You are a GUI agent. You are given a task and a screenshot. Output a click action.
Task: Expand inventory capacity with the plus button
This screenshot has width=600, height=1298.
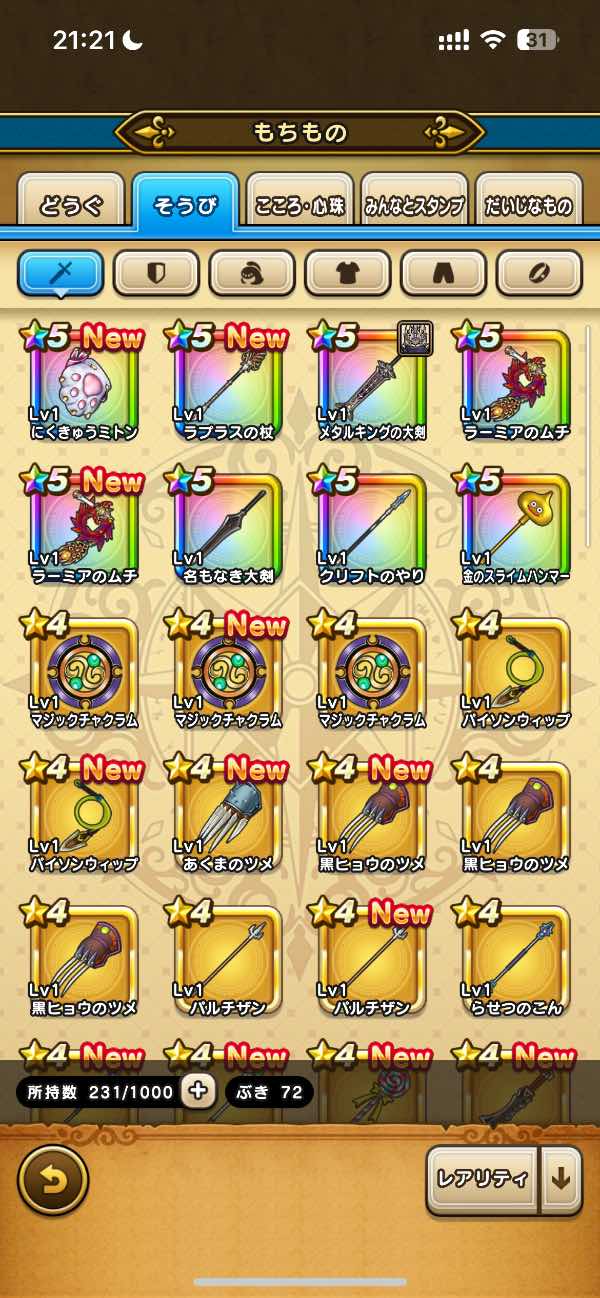tap(199, 1091)
